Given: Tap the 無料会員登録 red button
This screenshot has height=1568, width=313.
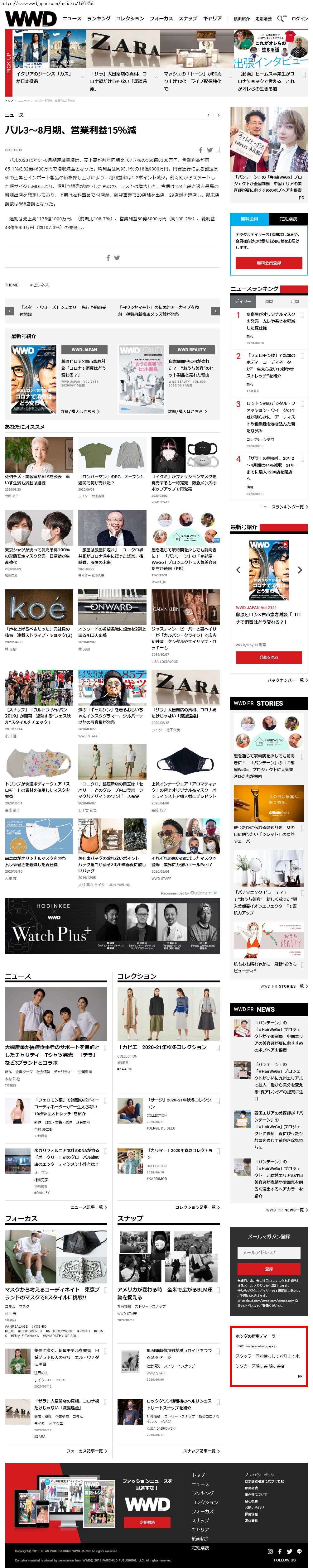Looking at the screenshot, I should coord(268,262).
